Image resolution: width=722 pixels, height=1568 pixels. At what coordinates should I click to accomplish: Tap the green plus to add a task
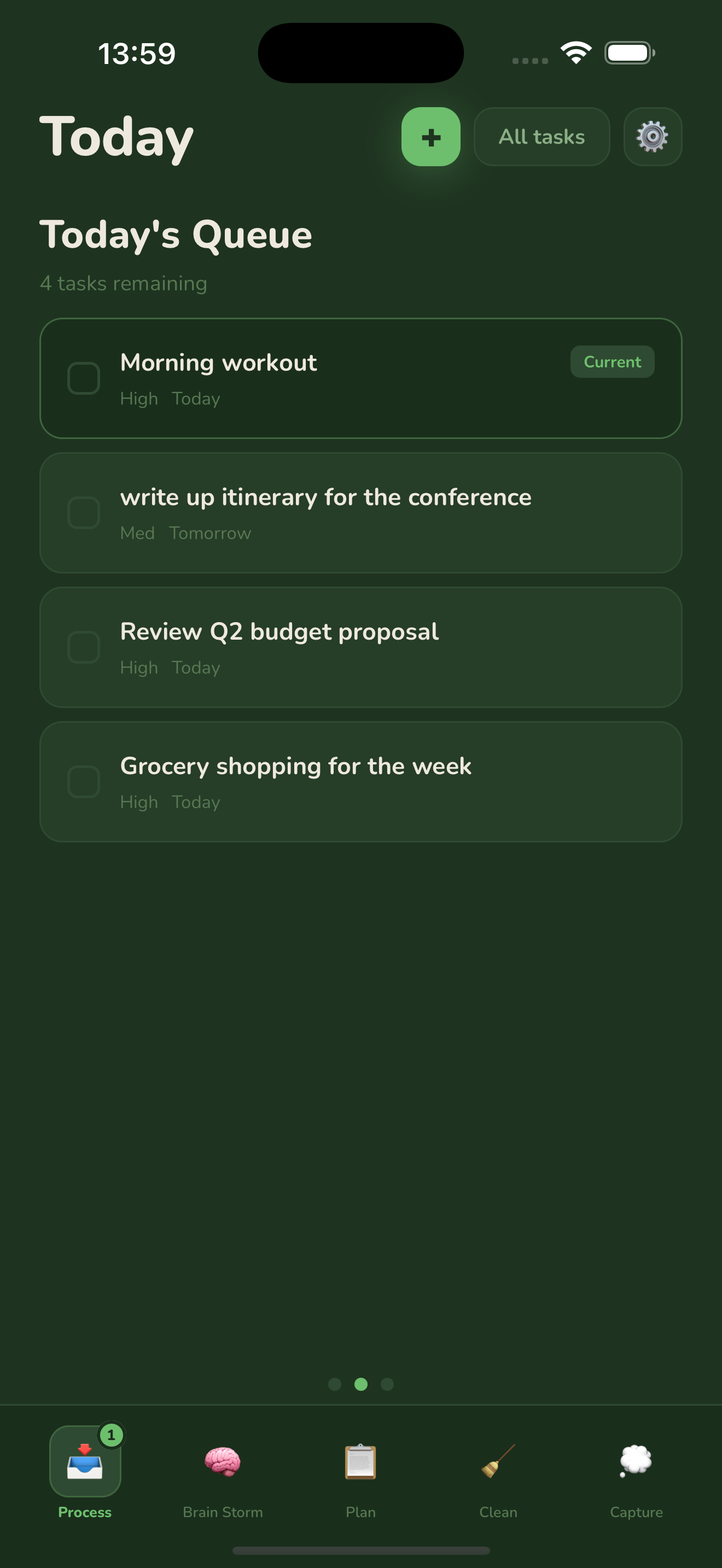430,136
